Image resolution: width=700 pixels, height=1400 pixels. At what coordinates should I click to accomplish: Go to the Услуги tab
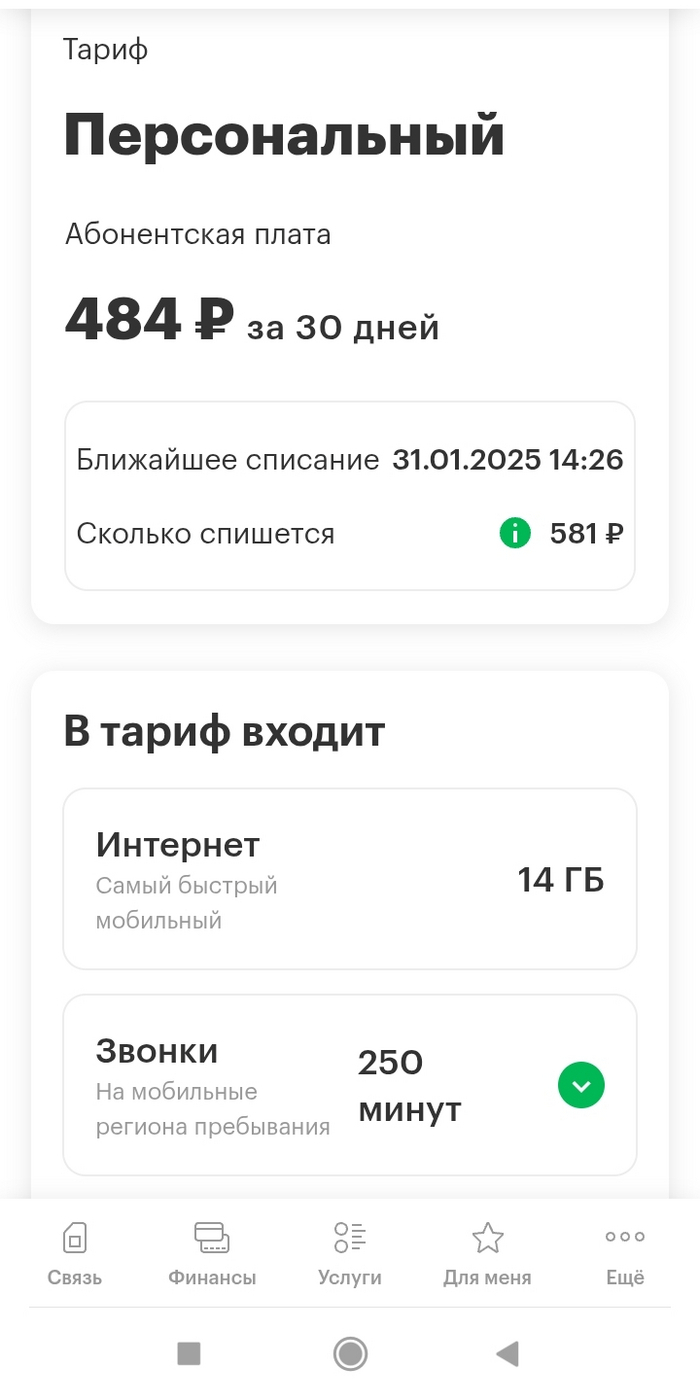[350, 1253]
